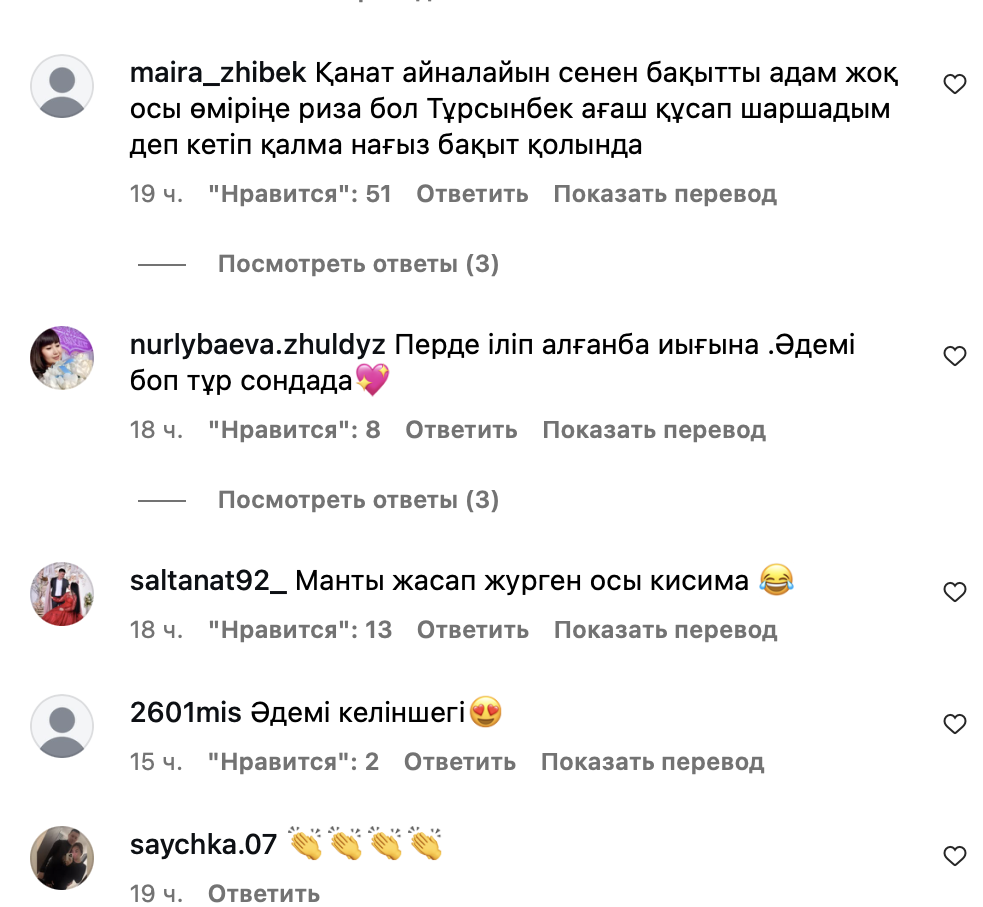Screen dimensions: 983x907
Task: Like 2601mis's comment
Action: tap(955, 723)
